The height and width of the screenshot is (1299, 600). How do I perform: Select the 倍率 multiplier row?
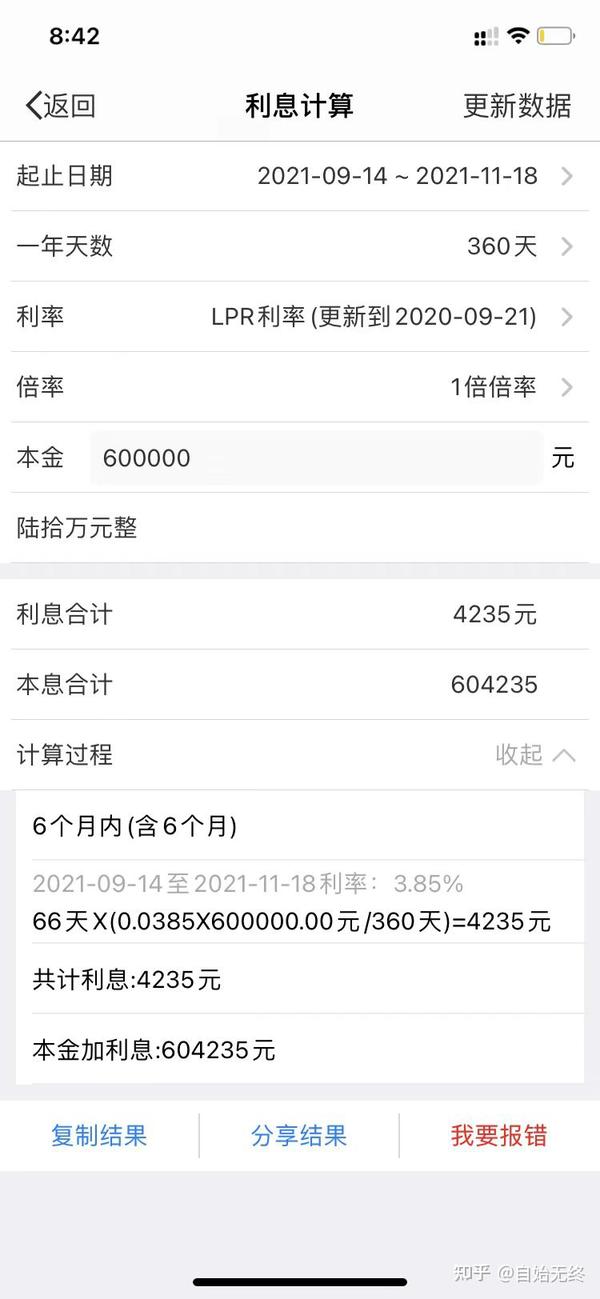[300, 387]
